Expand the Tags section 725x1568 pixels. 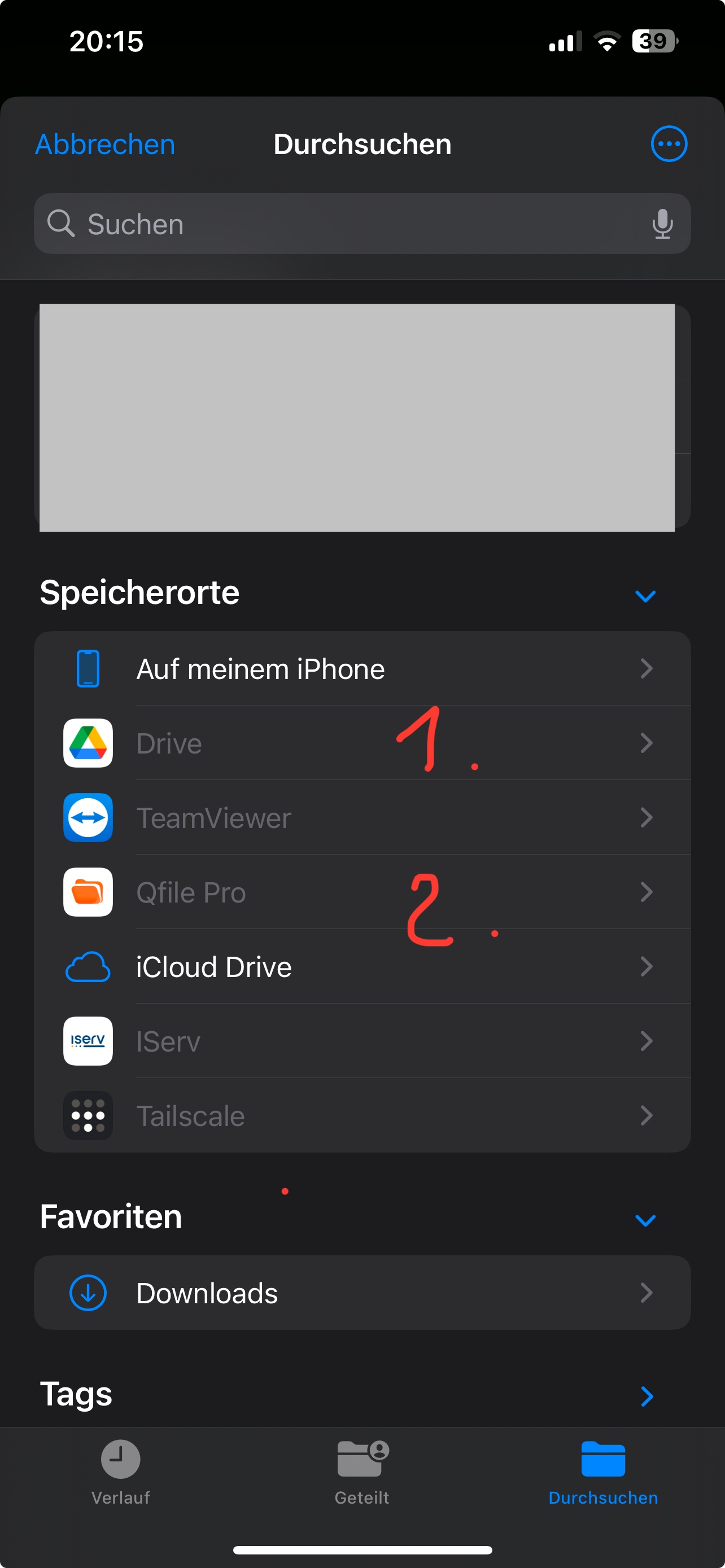(647, 1396)
